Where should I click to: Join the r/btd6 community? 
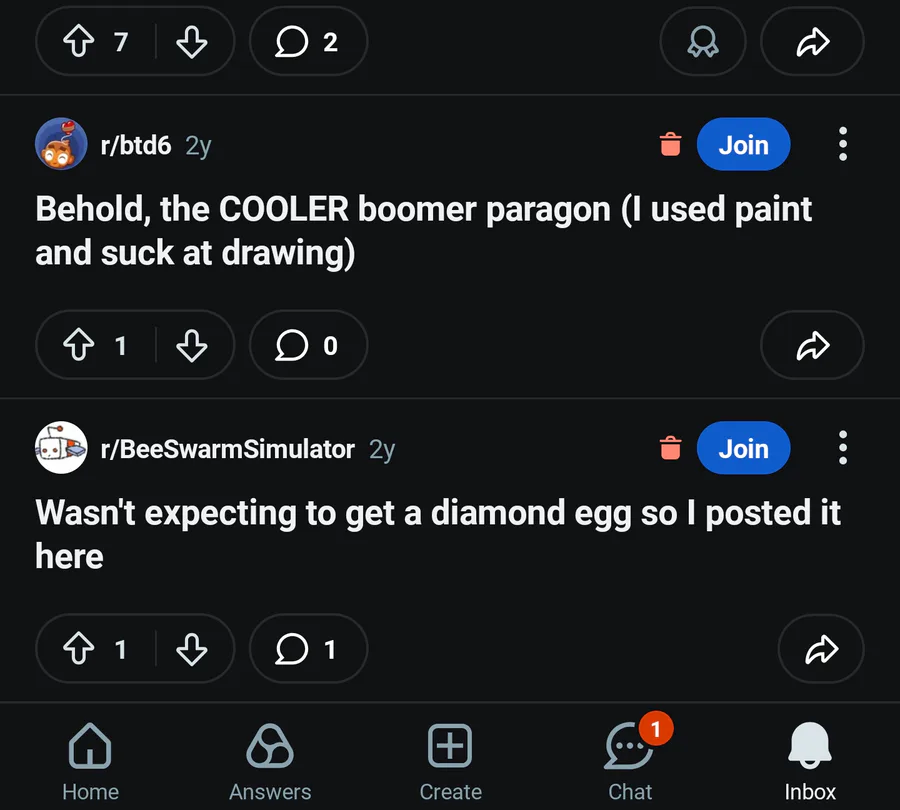pyautogui.click(x=743, y=145)
